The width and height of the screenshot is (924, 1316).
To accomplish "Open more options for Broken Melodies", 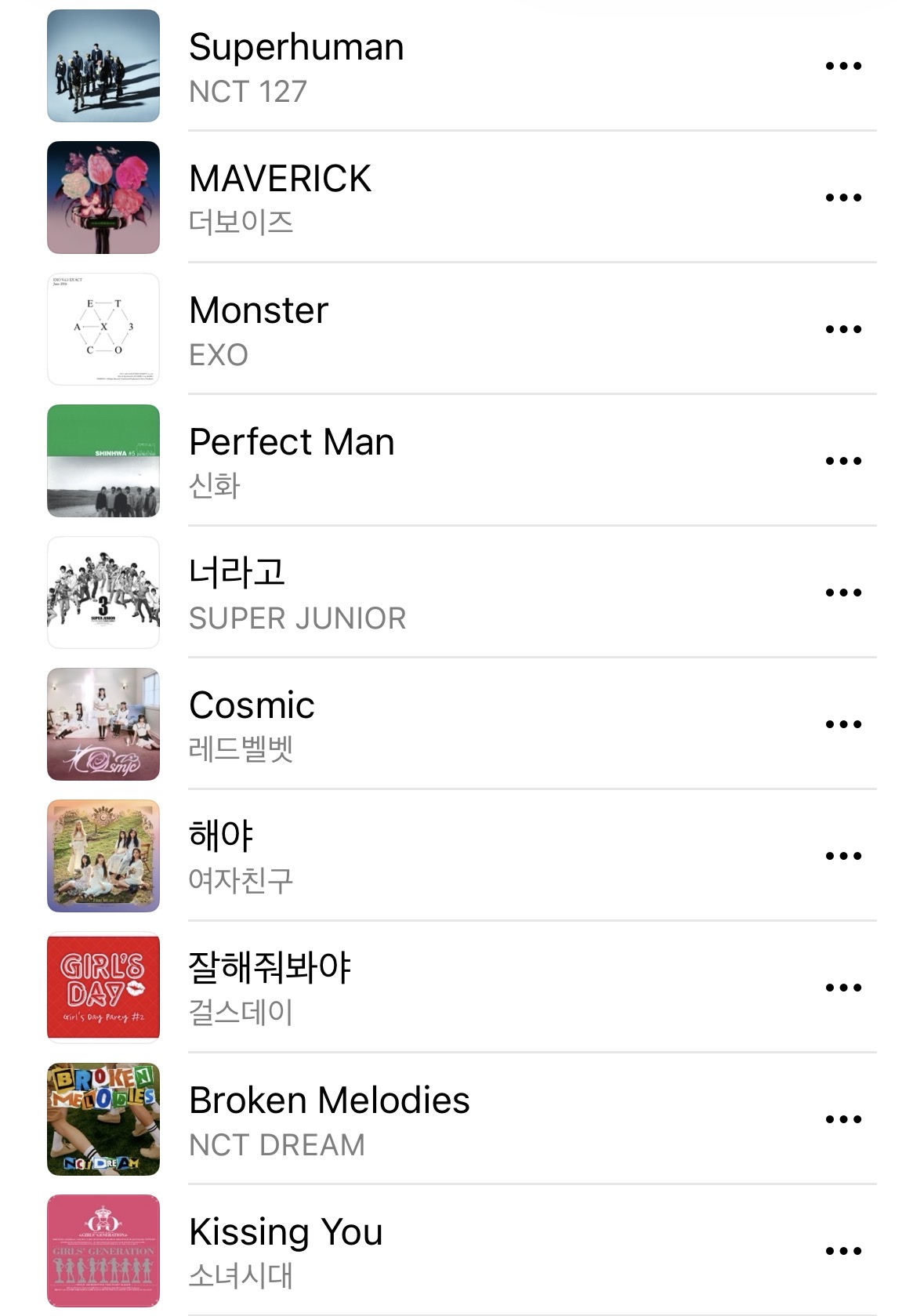I will click(x=843, y=1119).
